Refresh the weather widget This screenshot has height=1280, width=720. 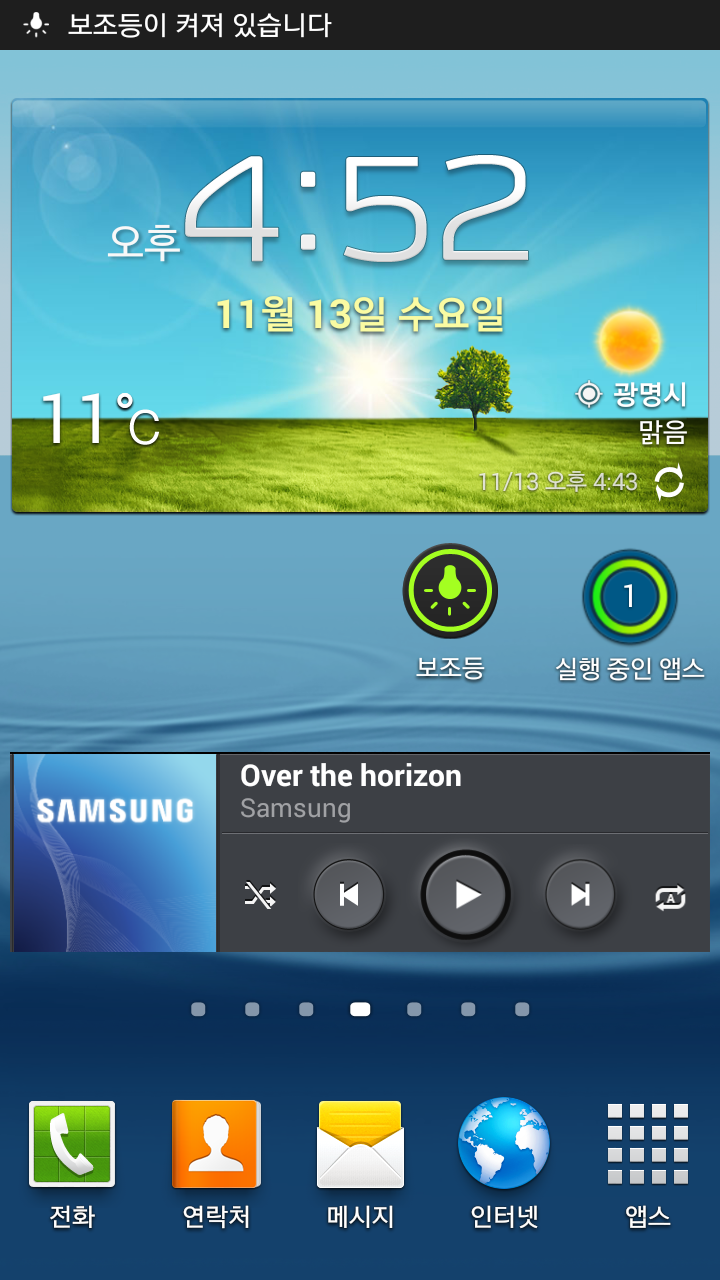[669, 482]
